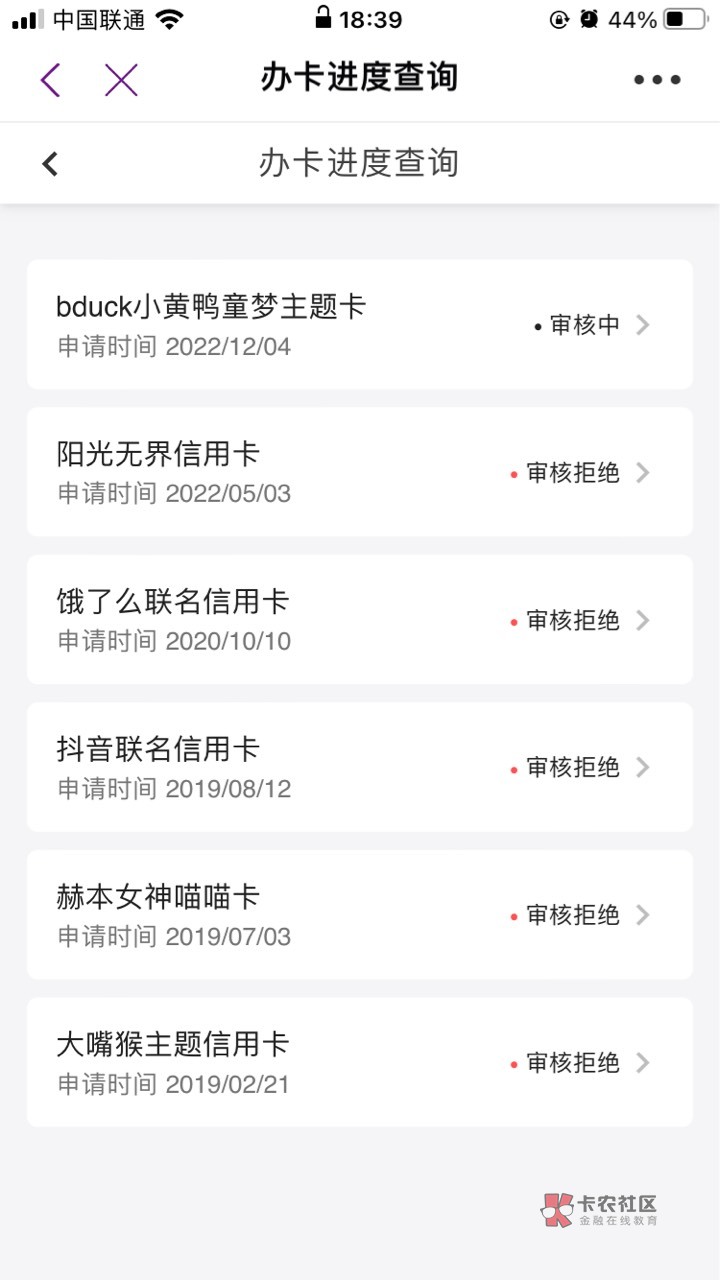Select the 赫本女神喵喵卡 application row
Screen dimensions: 720x1280
pyautogui.click(x=360, y=914)
